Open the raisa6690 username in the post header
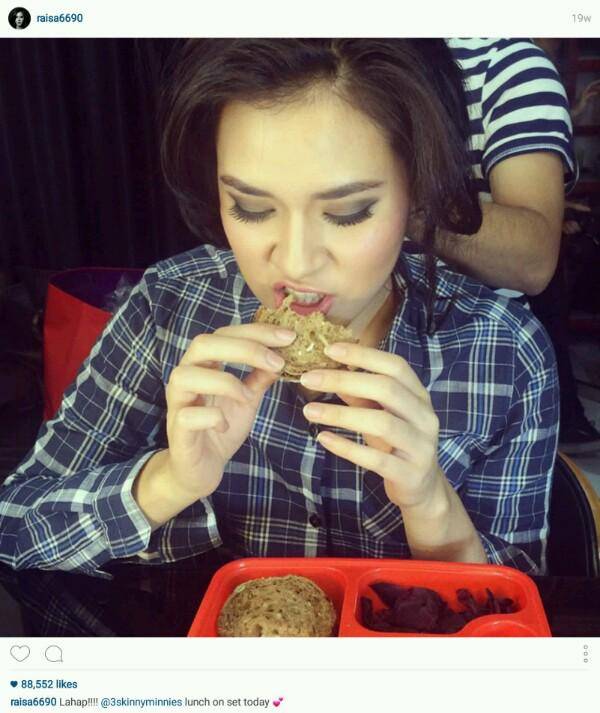The height and width of the screenshot is (713, 600). point(59,18)
